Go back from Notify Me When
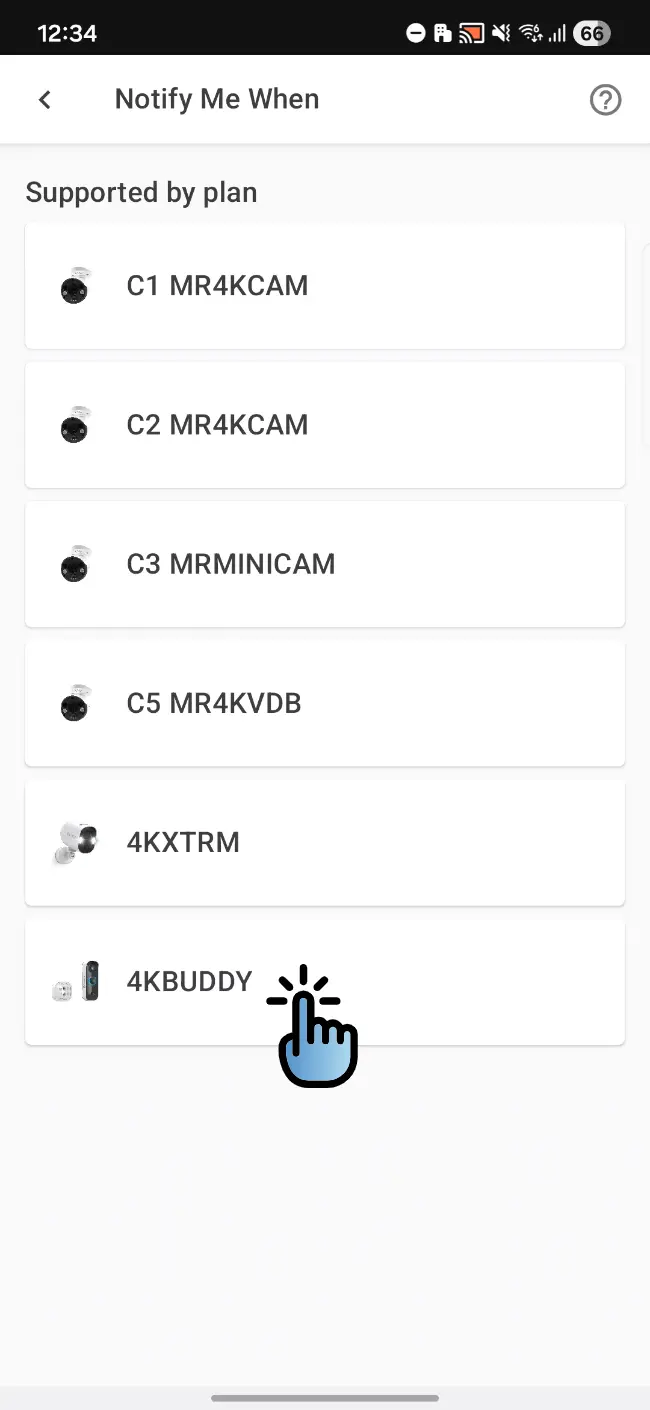Screen dimensions: 650x1410 44,99
